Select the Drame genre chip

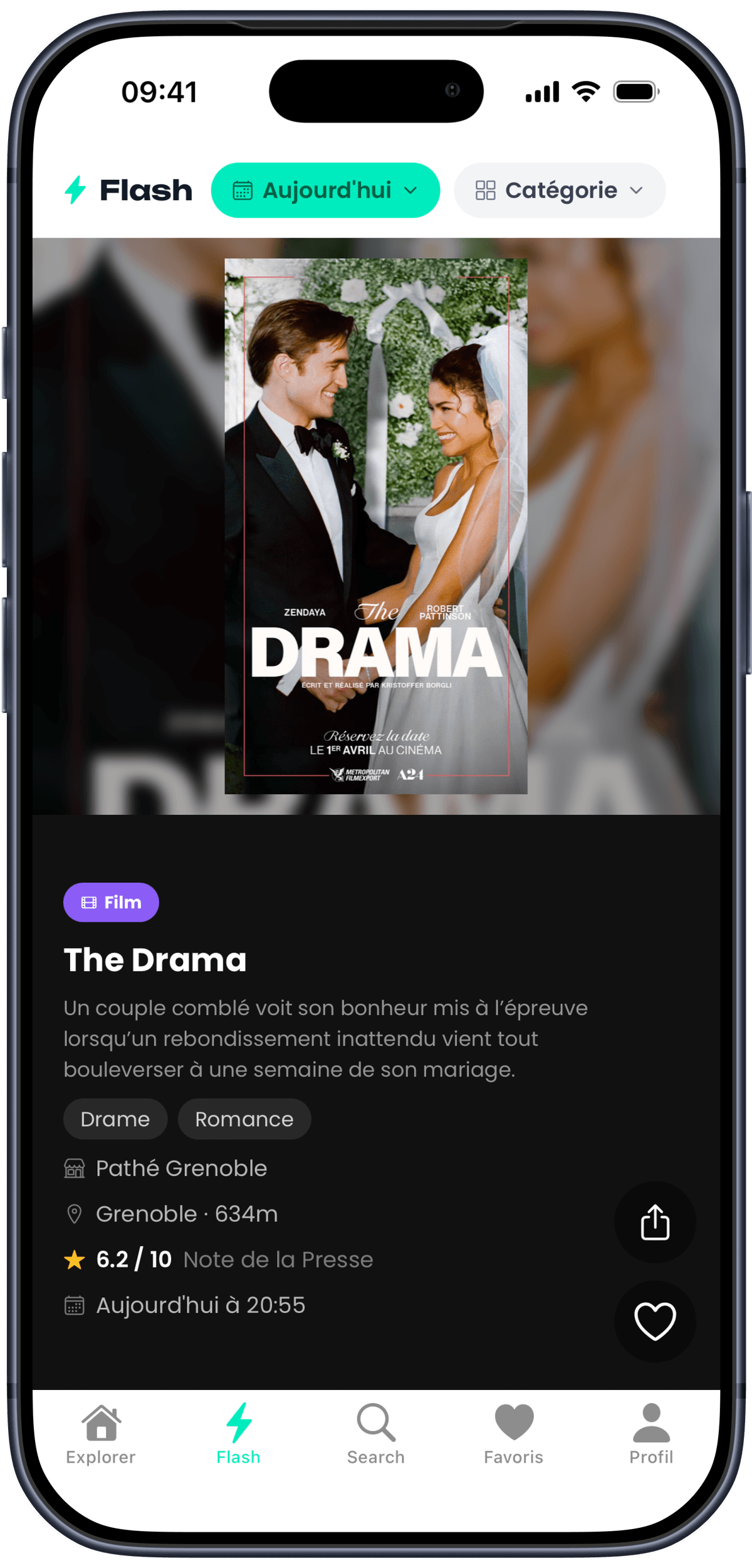115,1119
